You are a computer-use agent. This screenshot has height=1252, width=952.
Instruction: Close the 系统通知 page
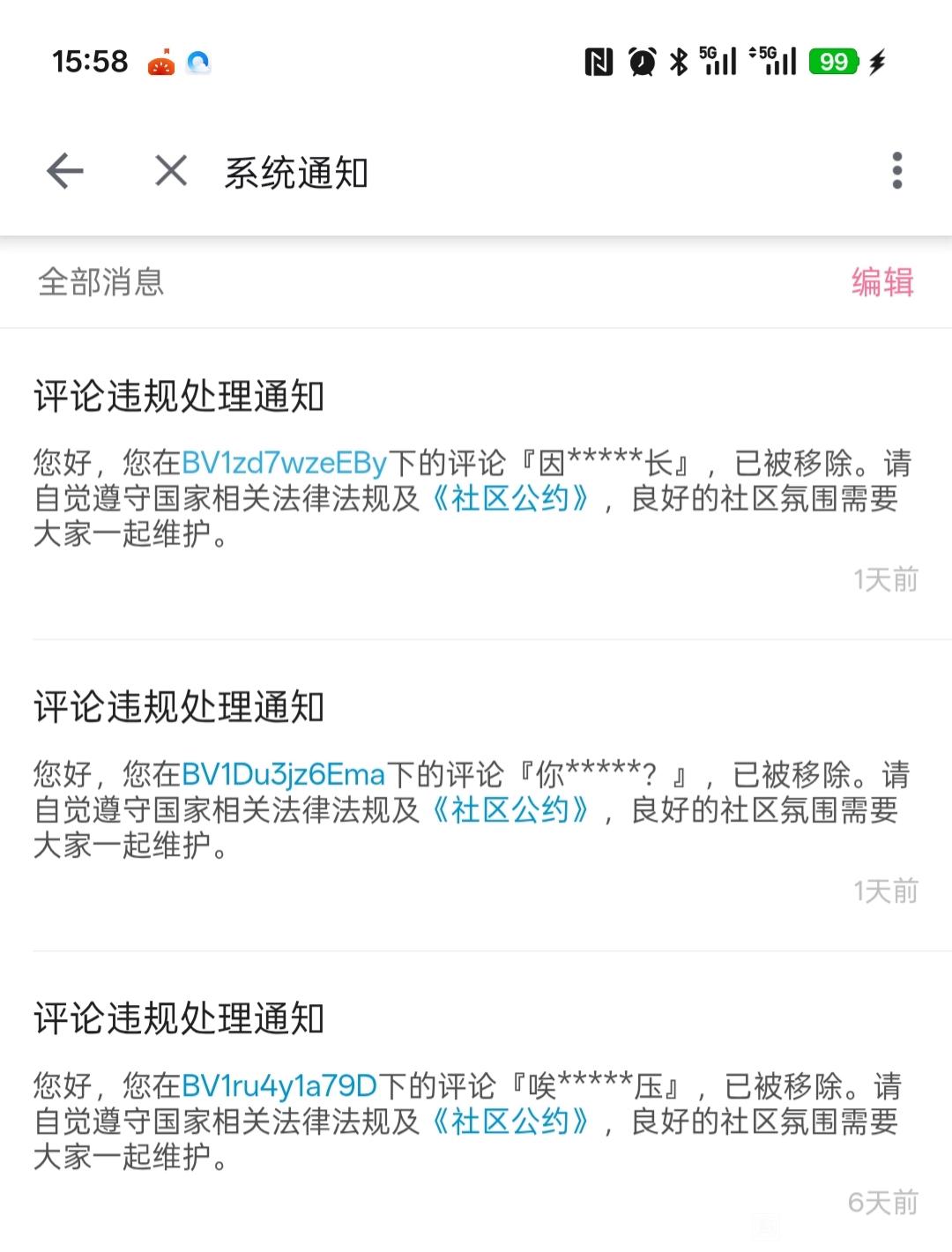(171, 171)
